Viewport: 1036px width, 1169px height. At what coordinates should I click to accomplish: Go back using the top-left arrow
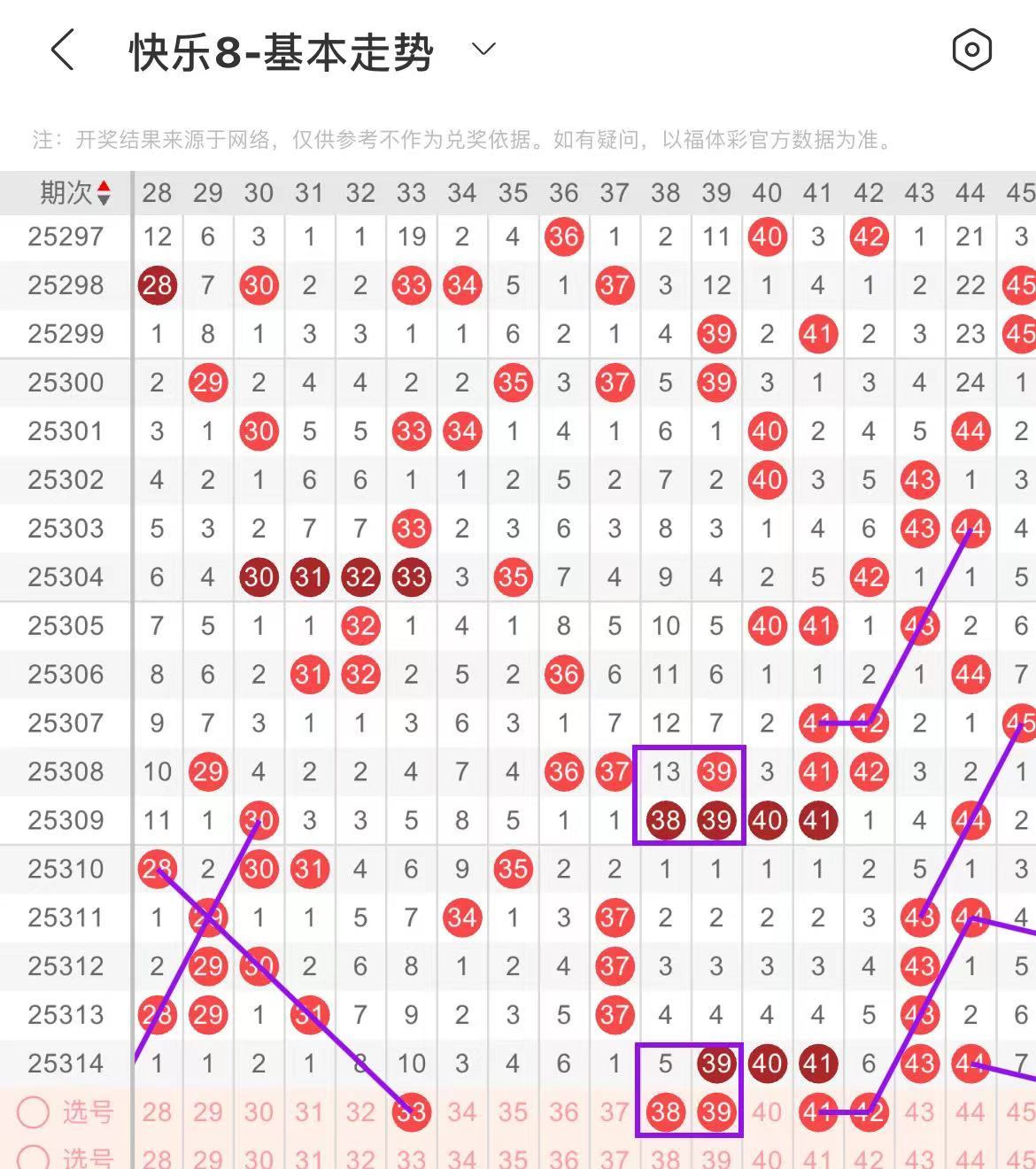pyautogui.click(x=62, y=50)
